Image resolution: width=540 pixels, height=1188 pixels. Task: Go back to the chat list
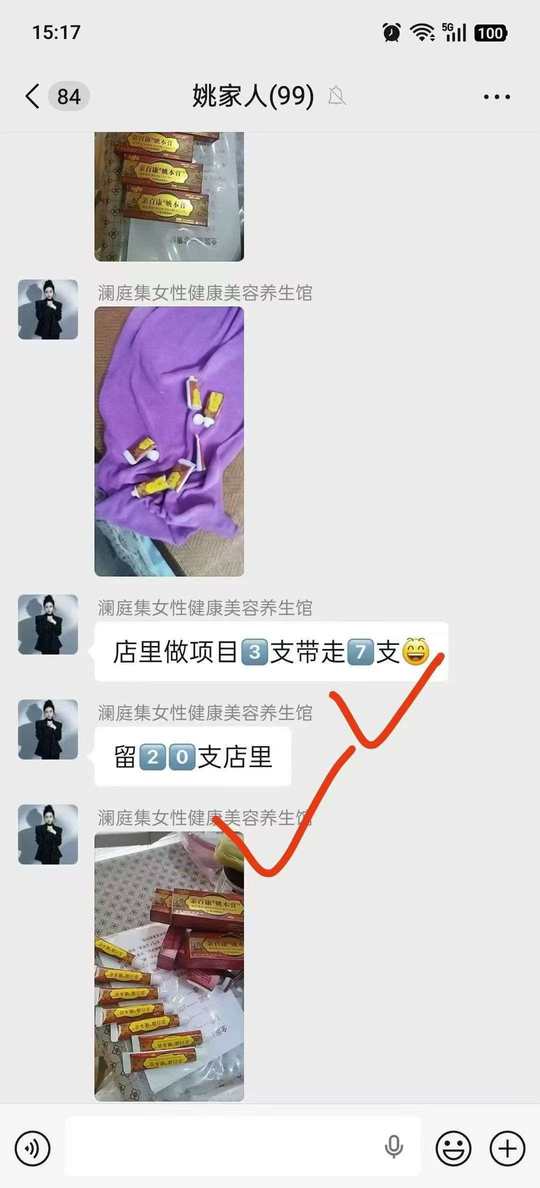click(x=32, y=97)
